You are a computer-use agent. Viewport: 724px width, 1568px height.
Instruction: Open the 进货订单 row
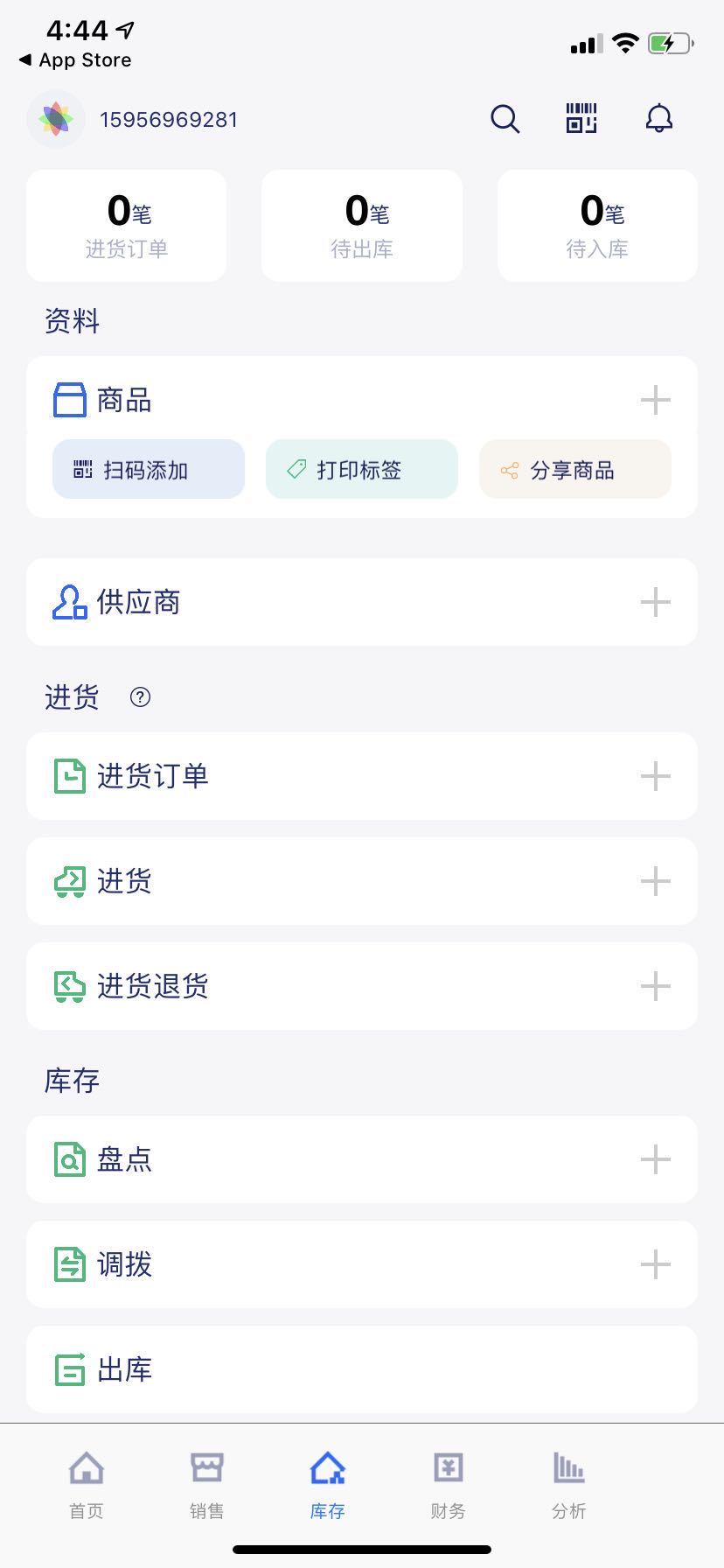coord(350,776)
